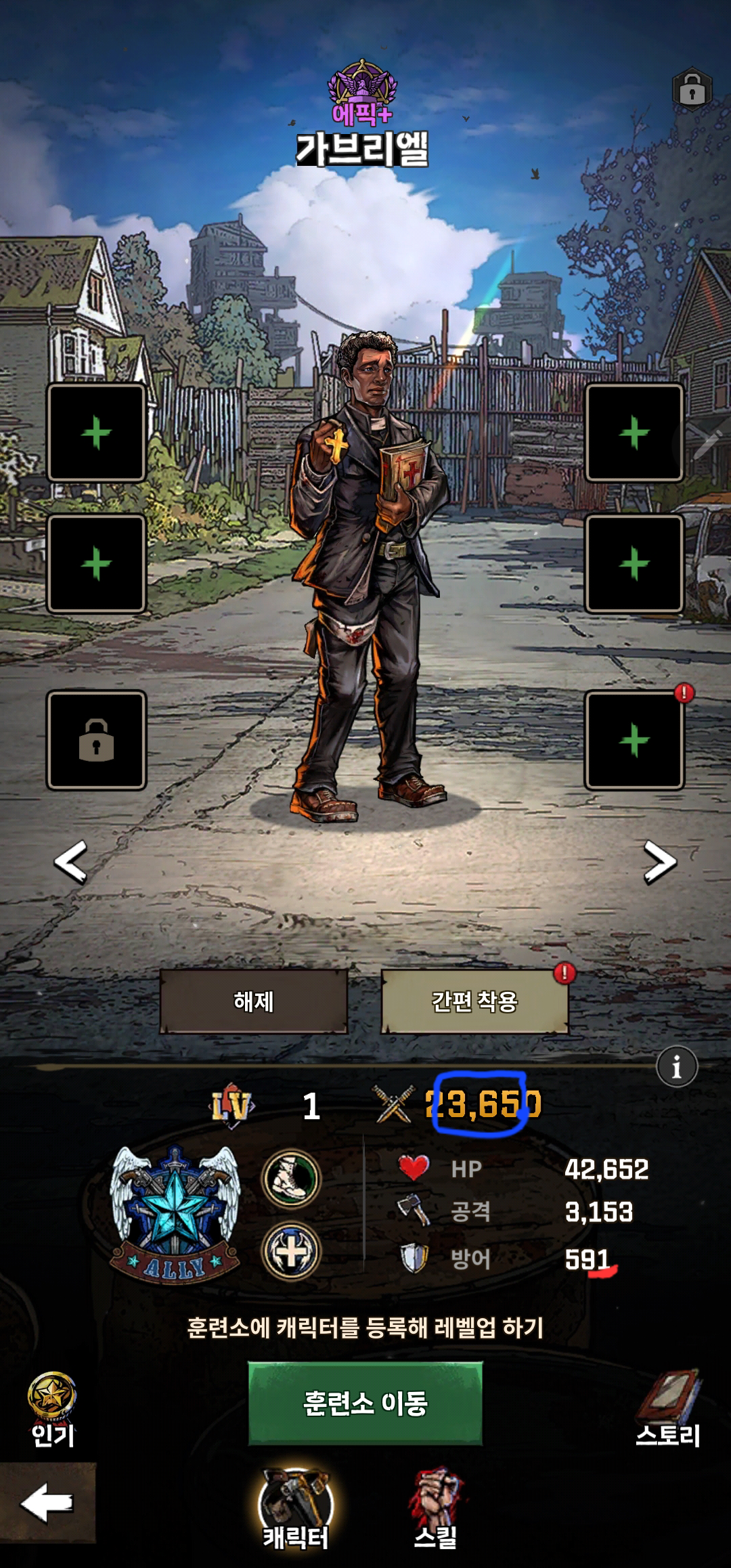Switch to the 스킬 tab

[x=436, y=1509]
